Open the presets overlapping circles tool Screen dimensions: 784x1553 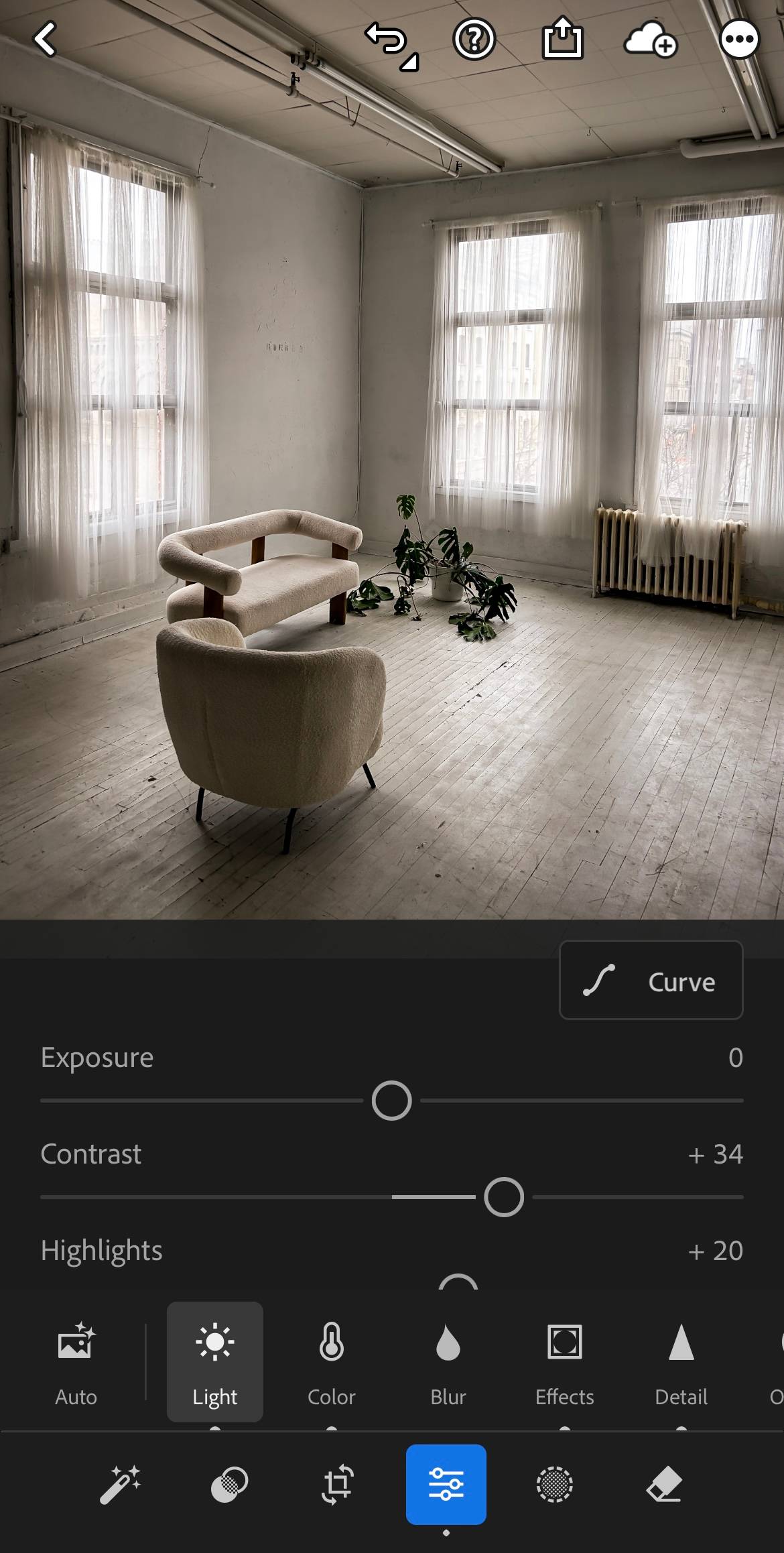pyautogui.click(x=229, y=1484)
